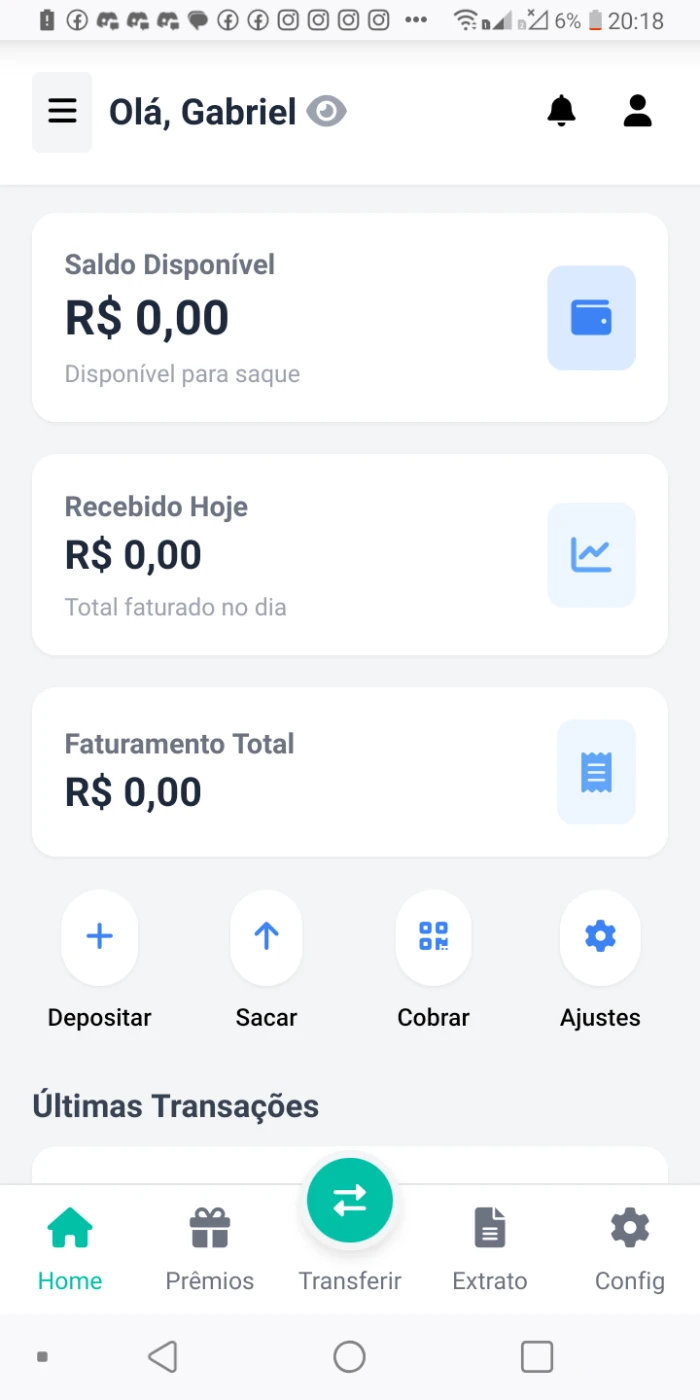Hide balance values with the eye icon
This screenshot has height=1400, width=700.
point(326,112)
